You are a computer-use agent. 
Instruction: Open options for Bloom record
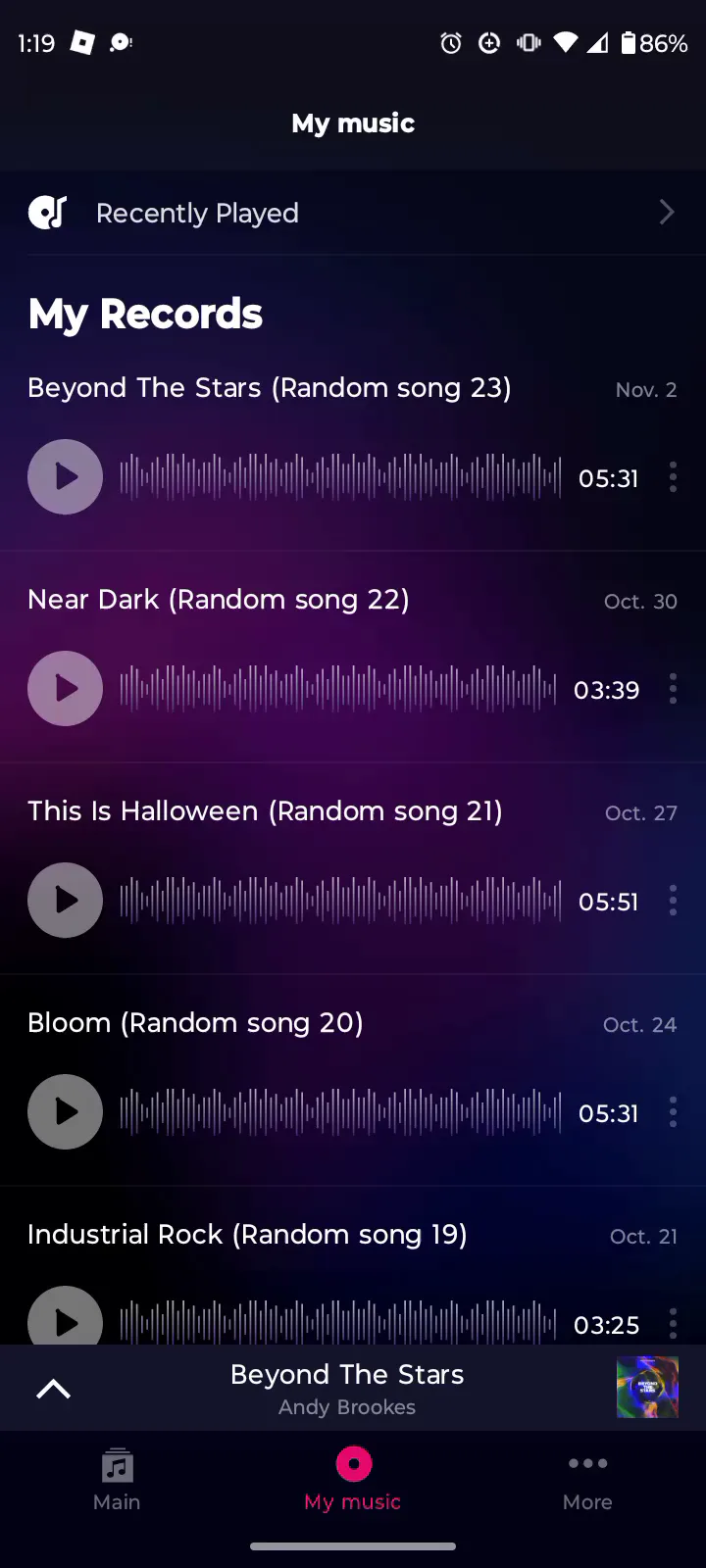point(673,1112)
